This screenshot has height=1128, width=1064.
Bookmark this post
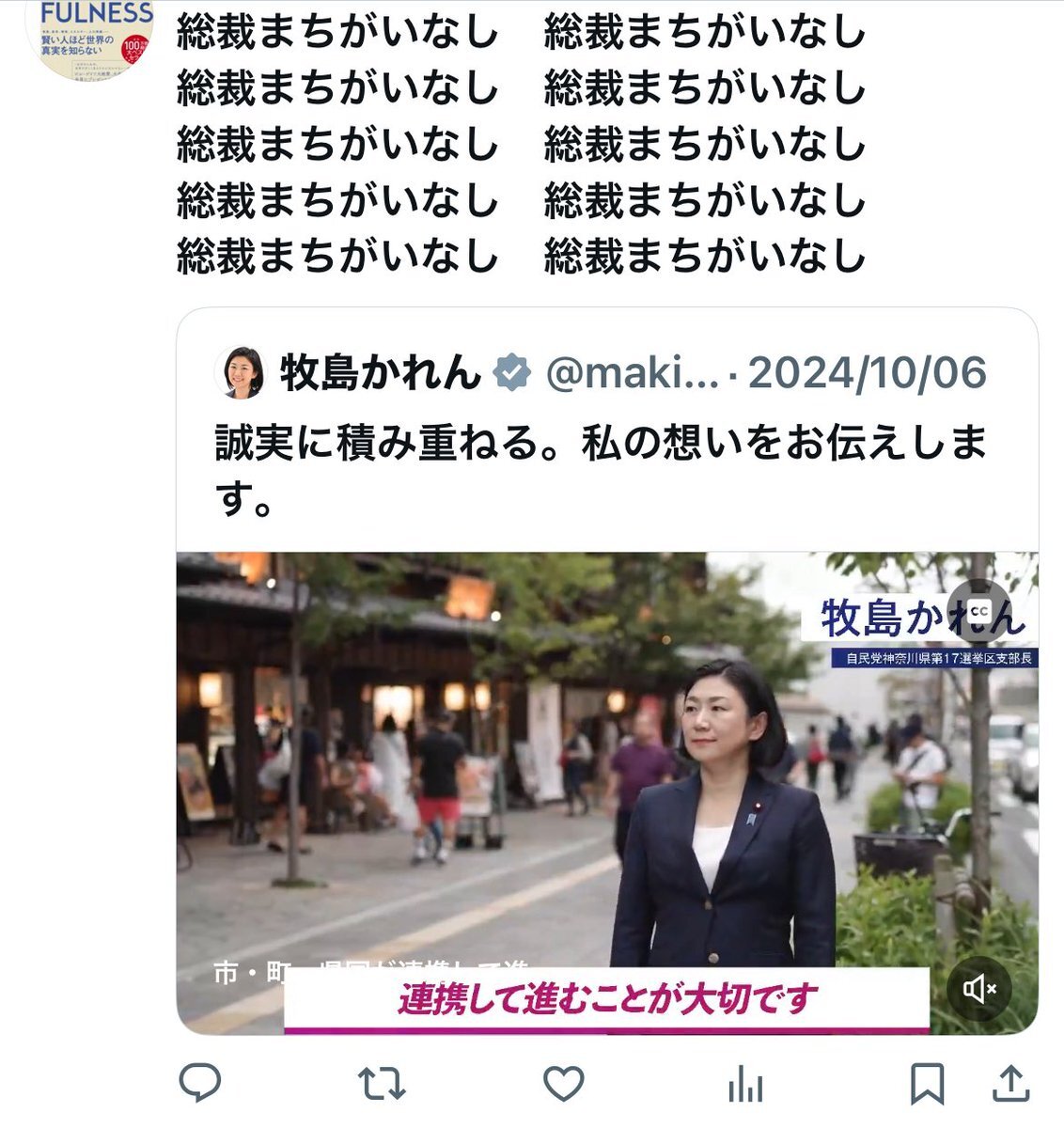(x=927, y=1084)
